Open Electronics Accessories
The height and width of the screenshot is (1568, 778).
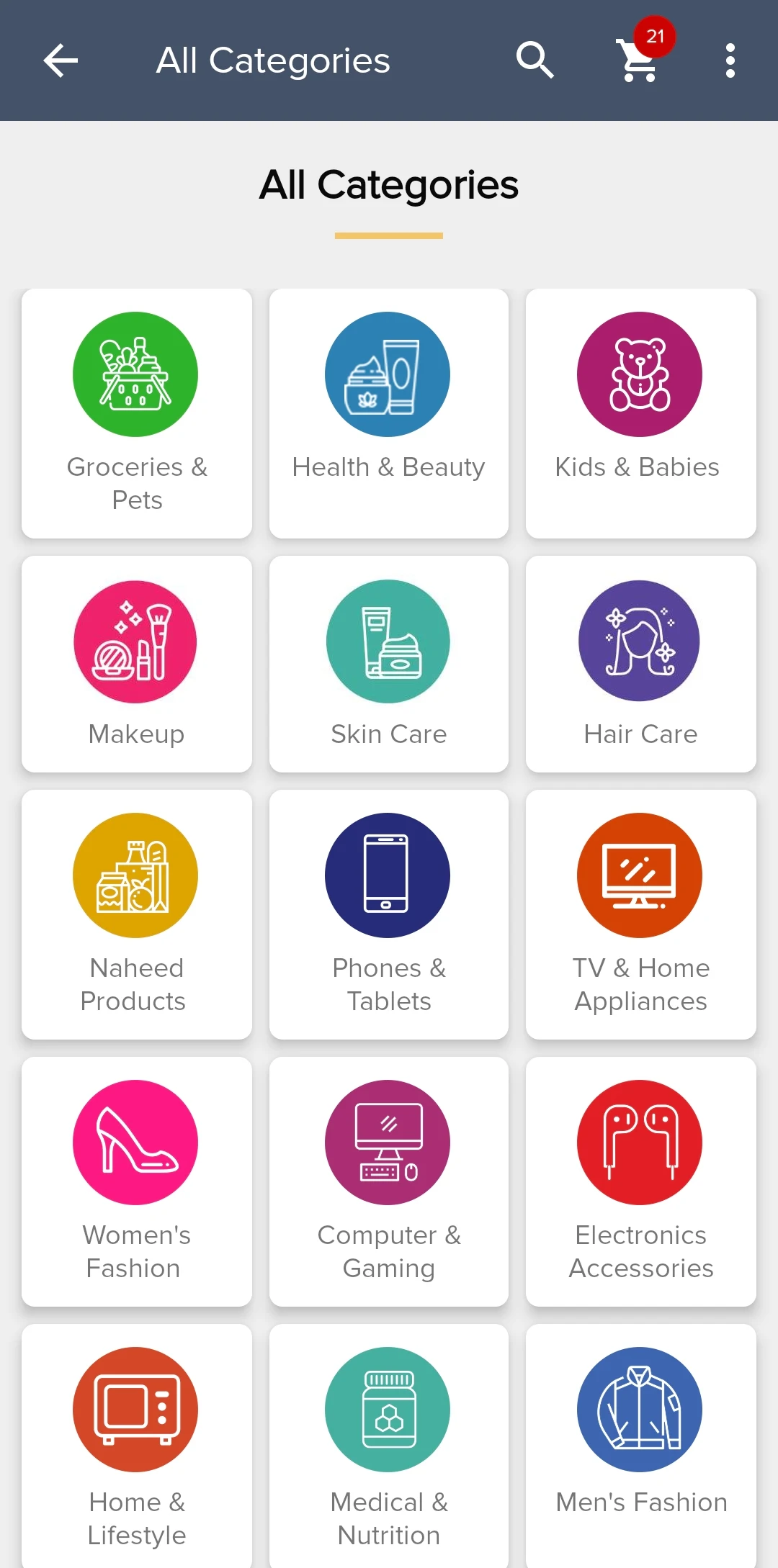click(x=641, y=1181)
